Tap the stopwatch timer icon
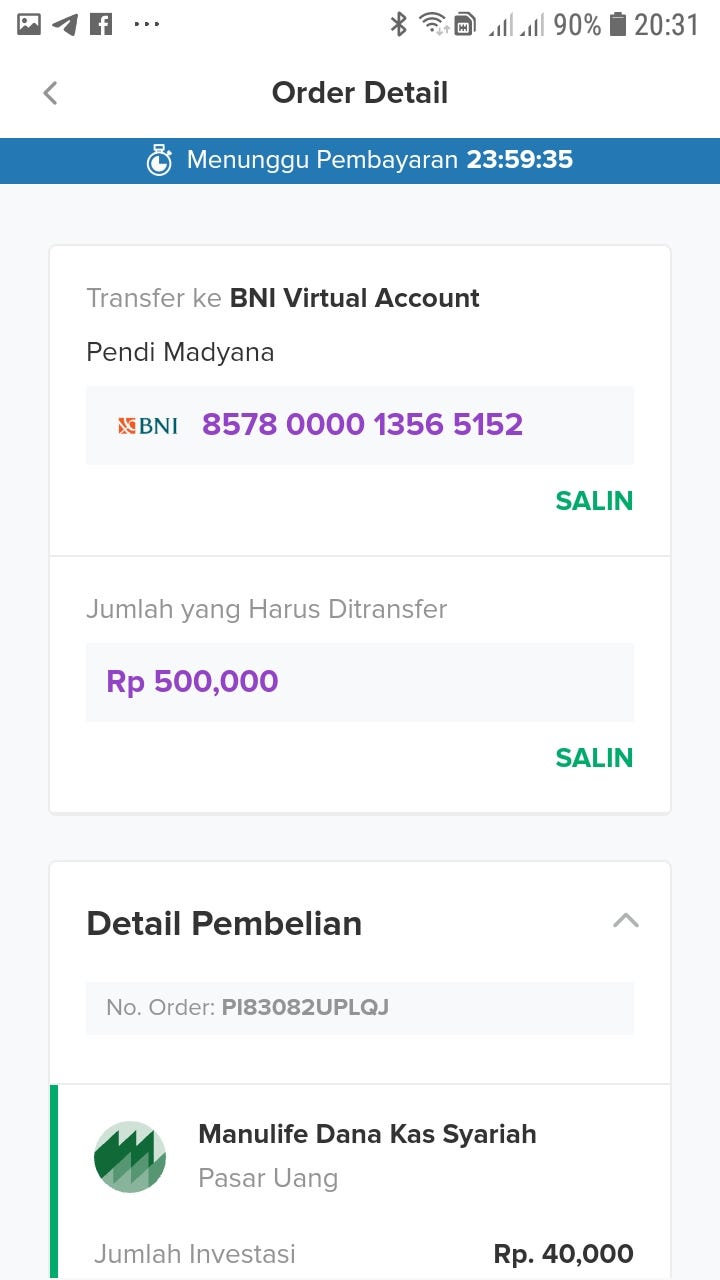This screenshot has width=720, height=1280. (160, 159)
